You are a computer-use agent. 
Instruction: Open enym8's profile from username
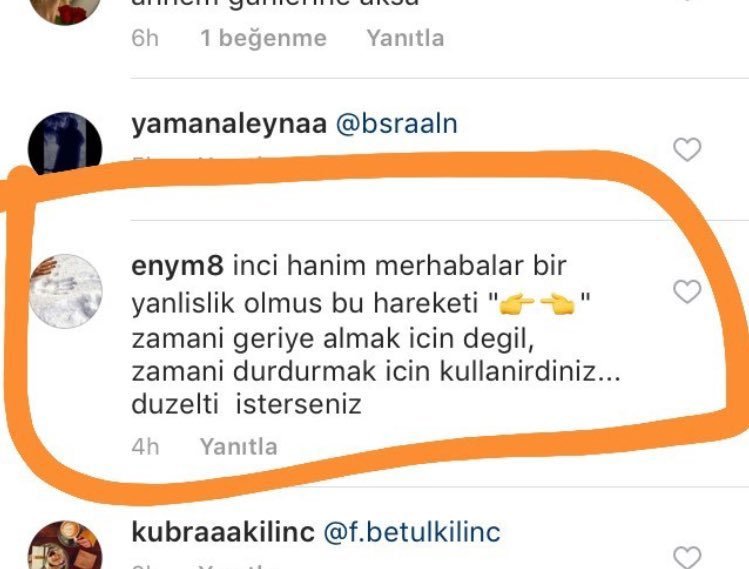point(178,267)
